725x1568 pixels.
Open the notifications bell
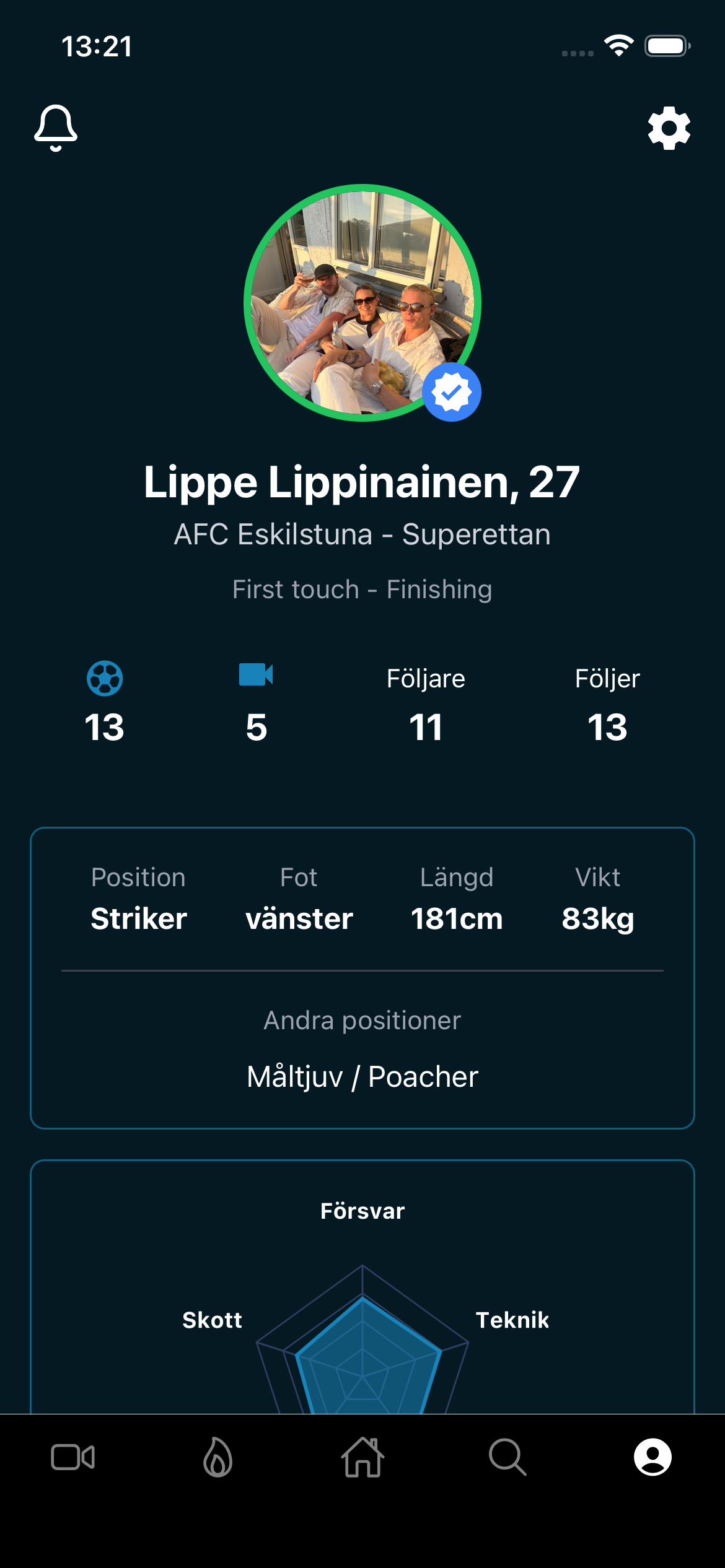tap(56, 128)
